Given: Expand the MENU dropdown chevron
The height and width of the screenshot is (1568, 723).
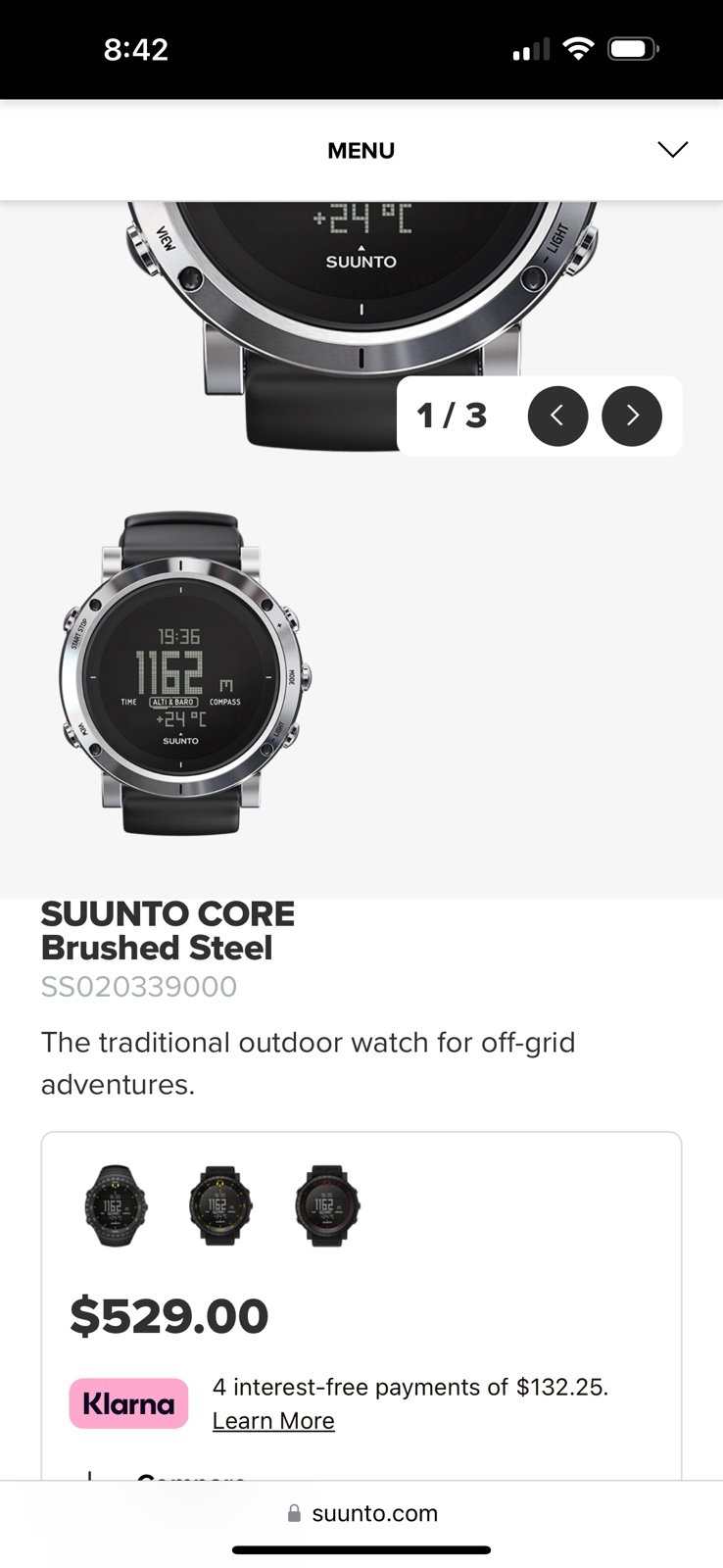Looking at the screenshot, I should (x=672, y=150).
